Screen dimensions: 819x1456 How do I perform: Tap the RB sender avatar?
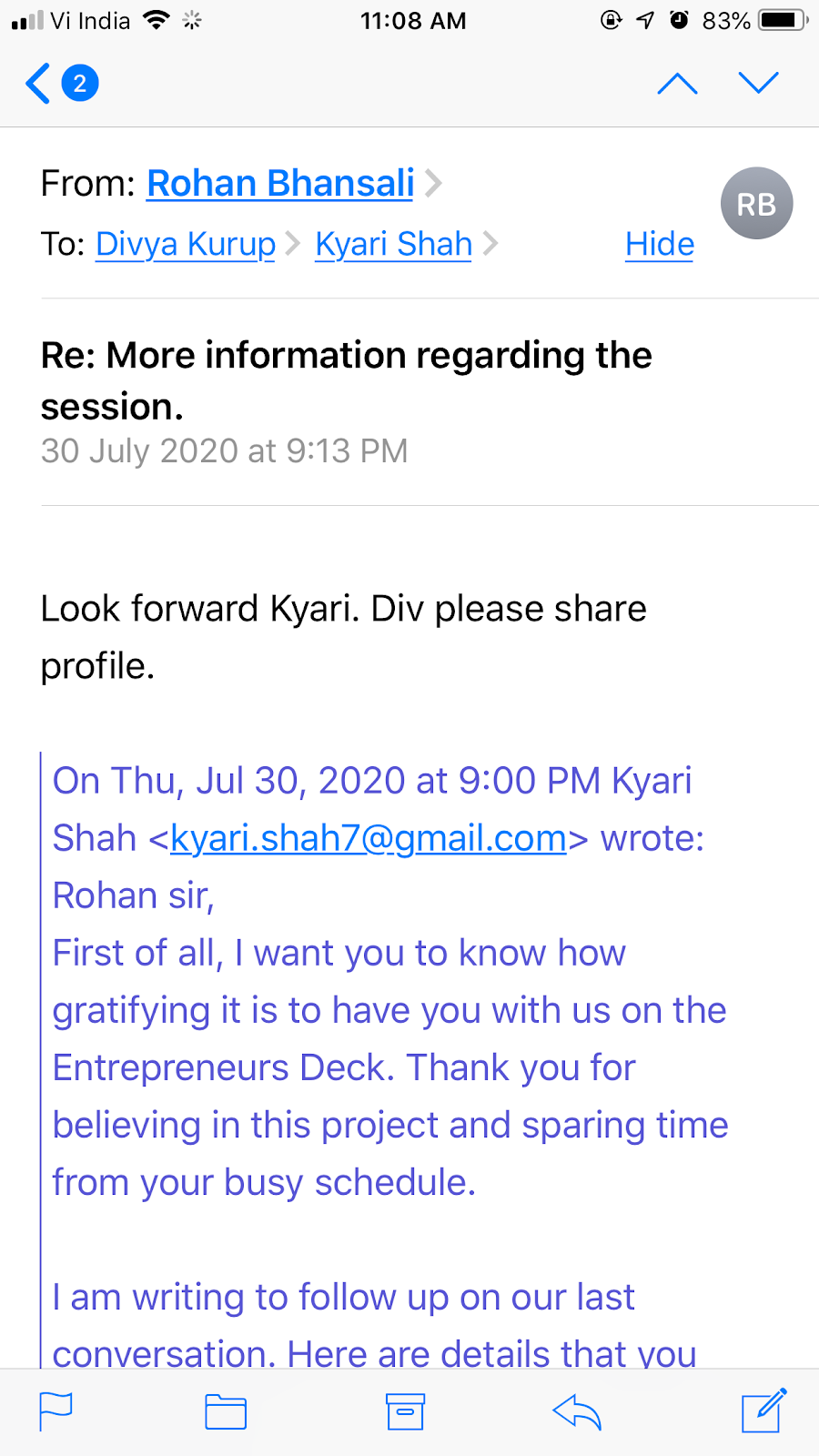[756, 204]
